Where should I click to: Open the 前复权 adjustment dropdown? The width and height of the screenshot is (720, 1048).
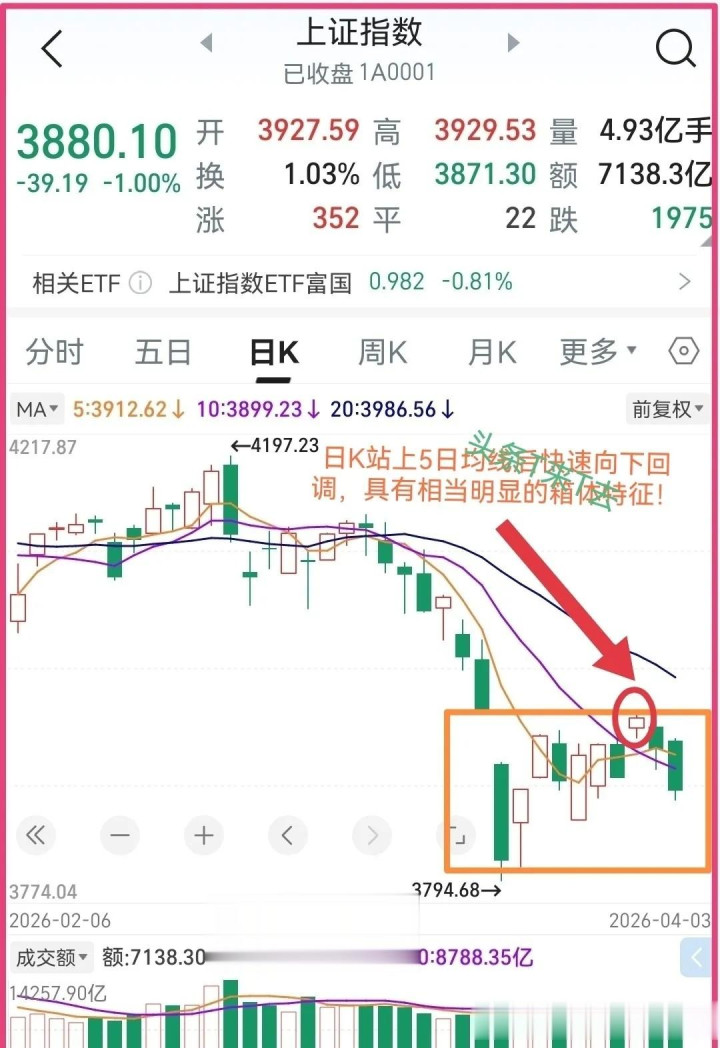[667, 408]
